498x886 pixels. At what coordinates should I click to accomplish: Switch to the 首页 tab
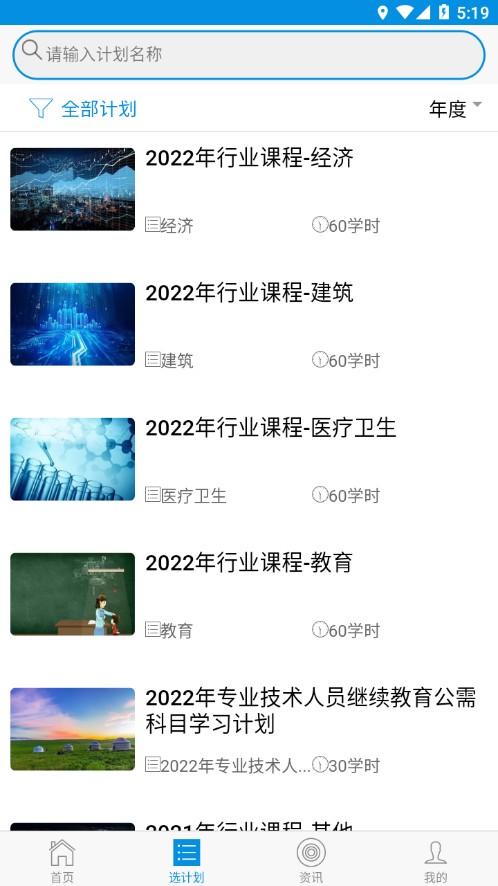point(62,860)
